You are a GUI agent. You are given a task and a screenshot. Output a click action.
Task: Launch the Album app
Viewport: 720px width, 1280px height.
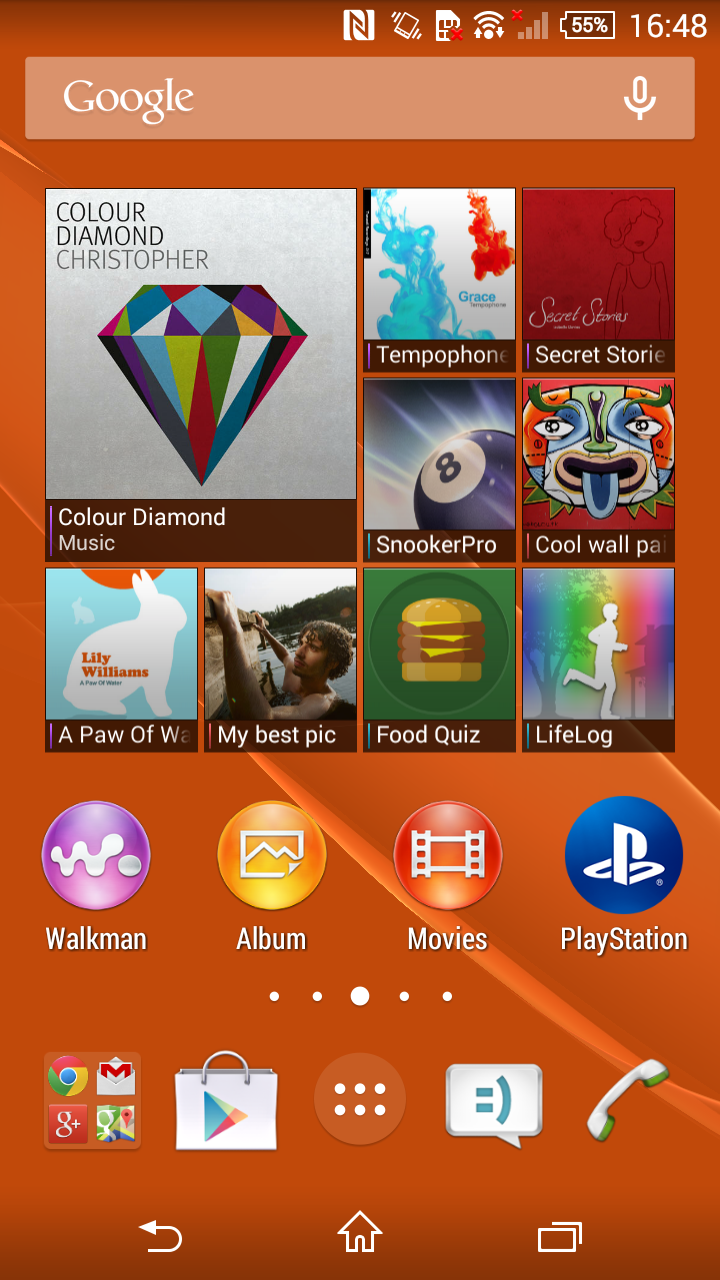tap(271, 877)
